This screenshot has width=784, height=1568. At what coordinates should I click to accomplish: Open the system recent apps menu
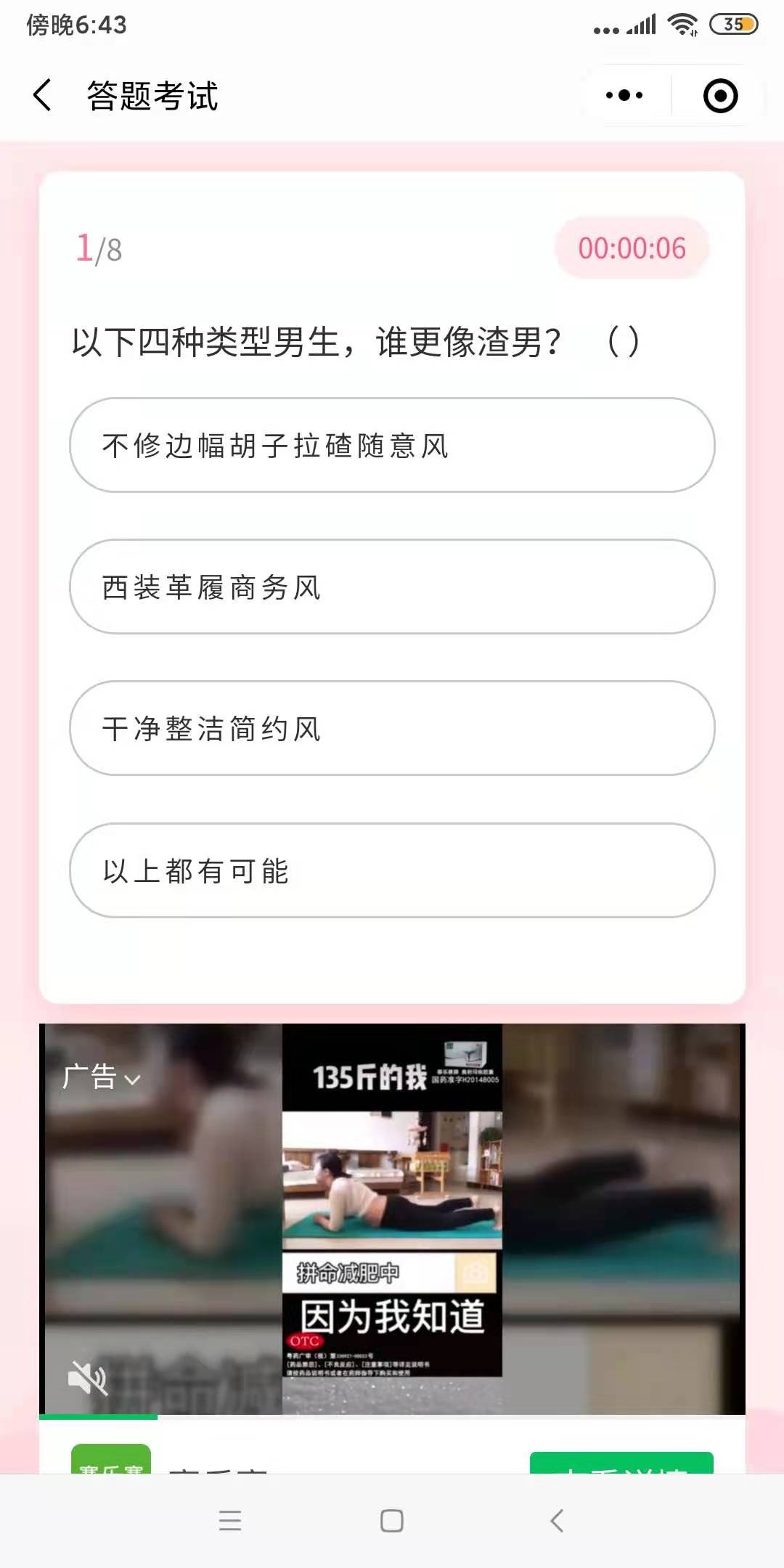(x=230, y=1520)
